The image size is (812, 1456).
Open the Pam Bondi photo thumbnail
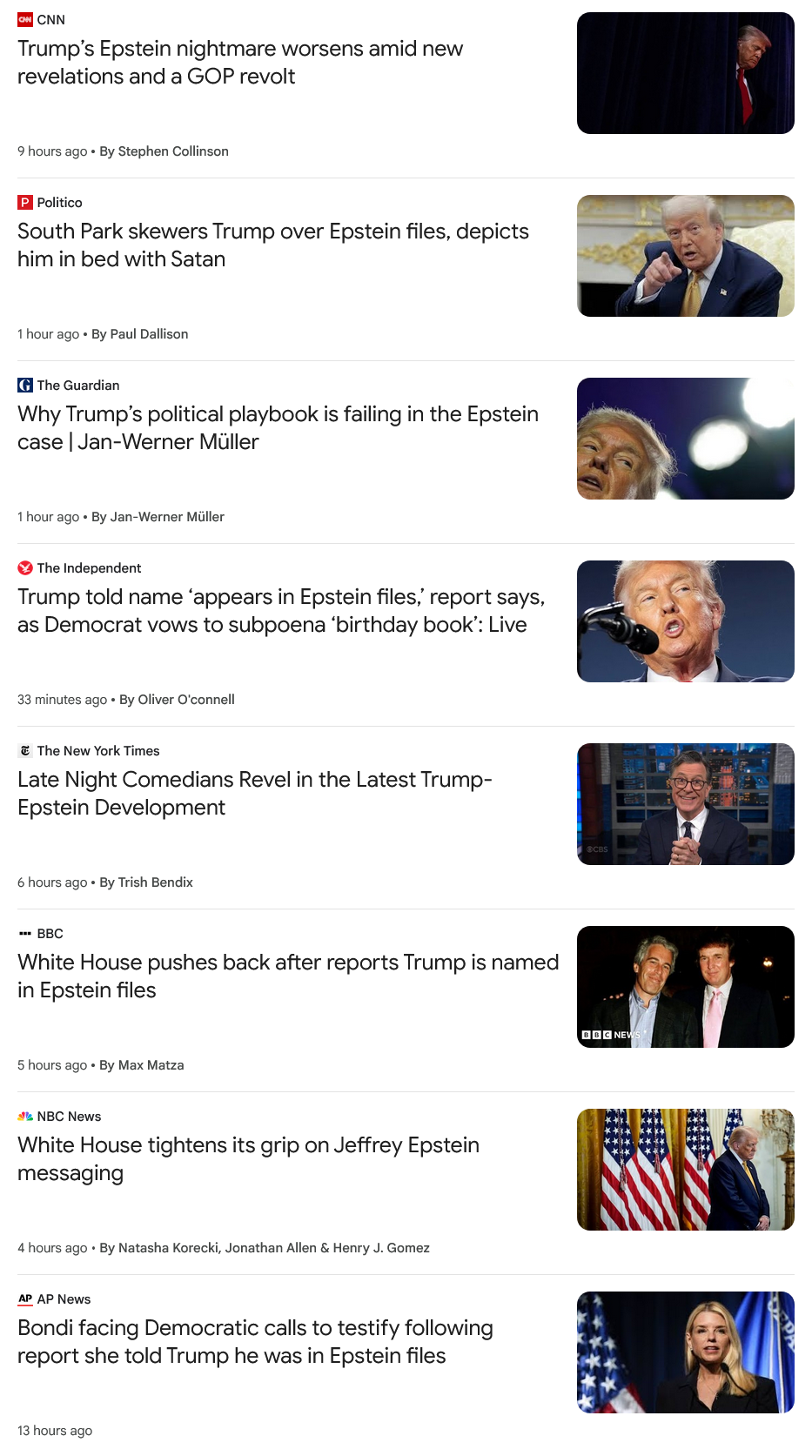point(686,1352)
